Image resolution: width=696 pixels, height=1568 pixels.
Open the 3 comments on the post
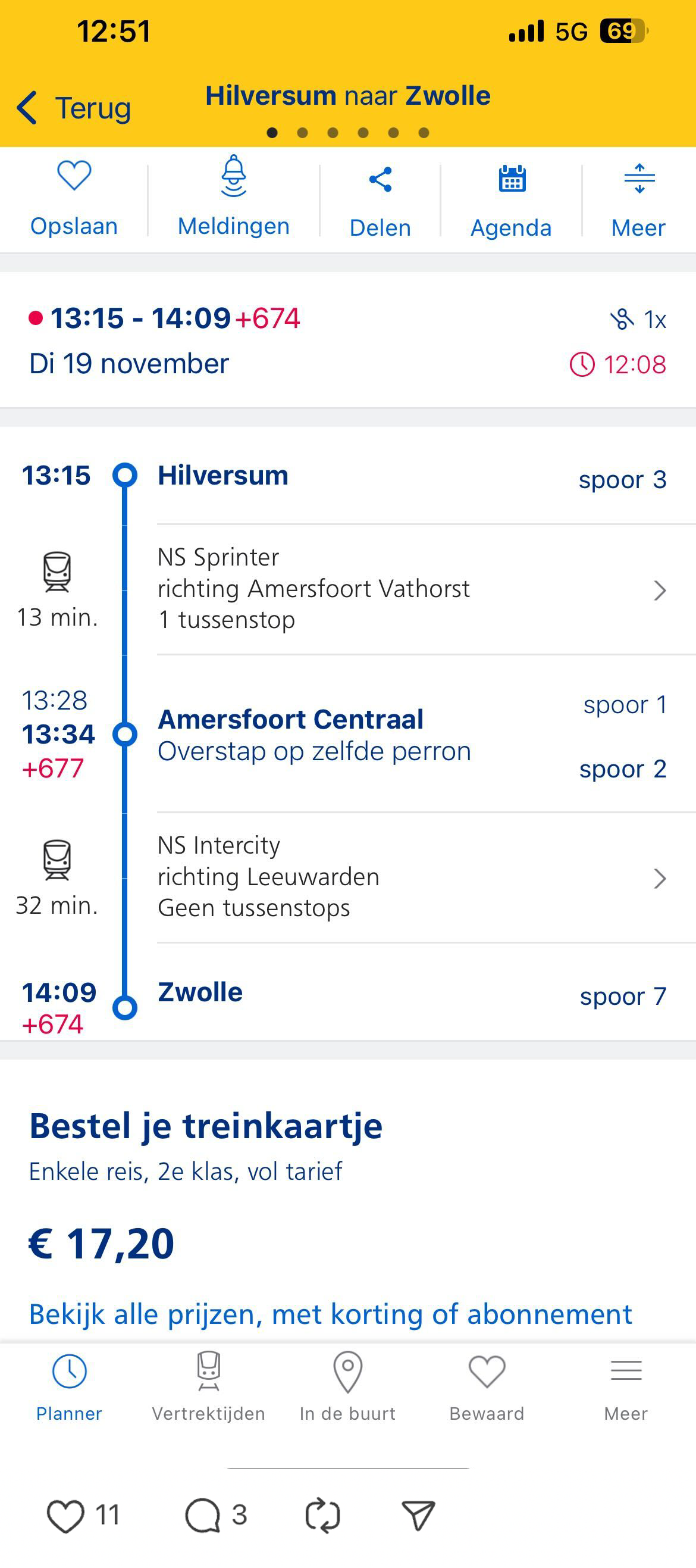pyautogui.click(x=203, y=1515)
